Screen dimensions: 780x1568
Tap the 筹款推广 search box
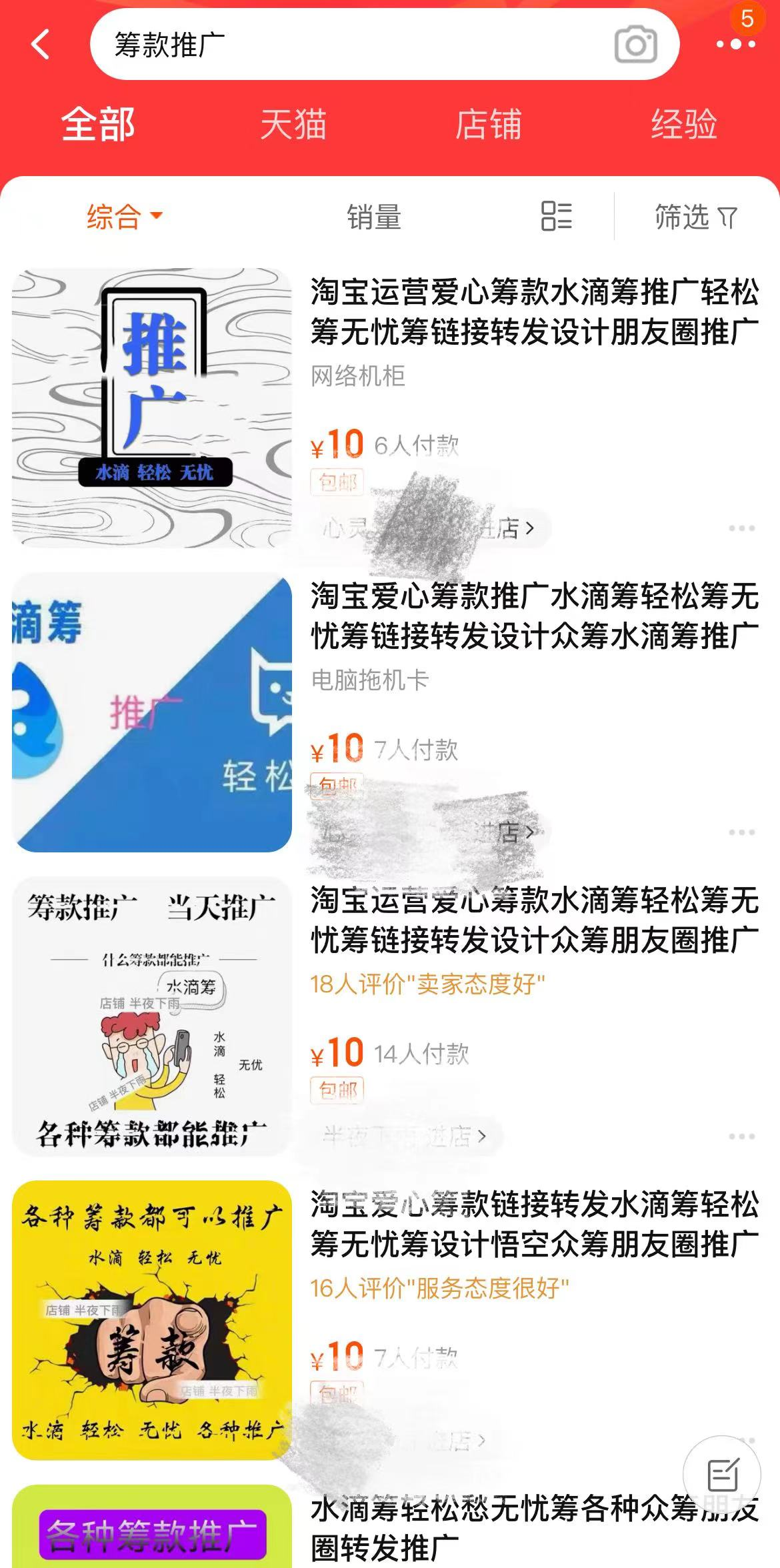point(347,45)
